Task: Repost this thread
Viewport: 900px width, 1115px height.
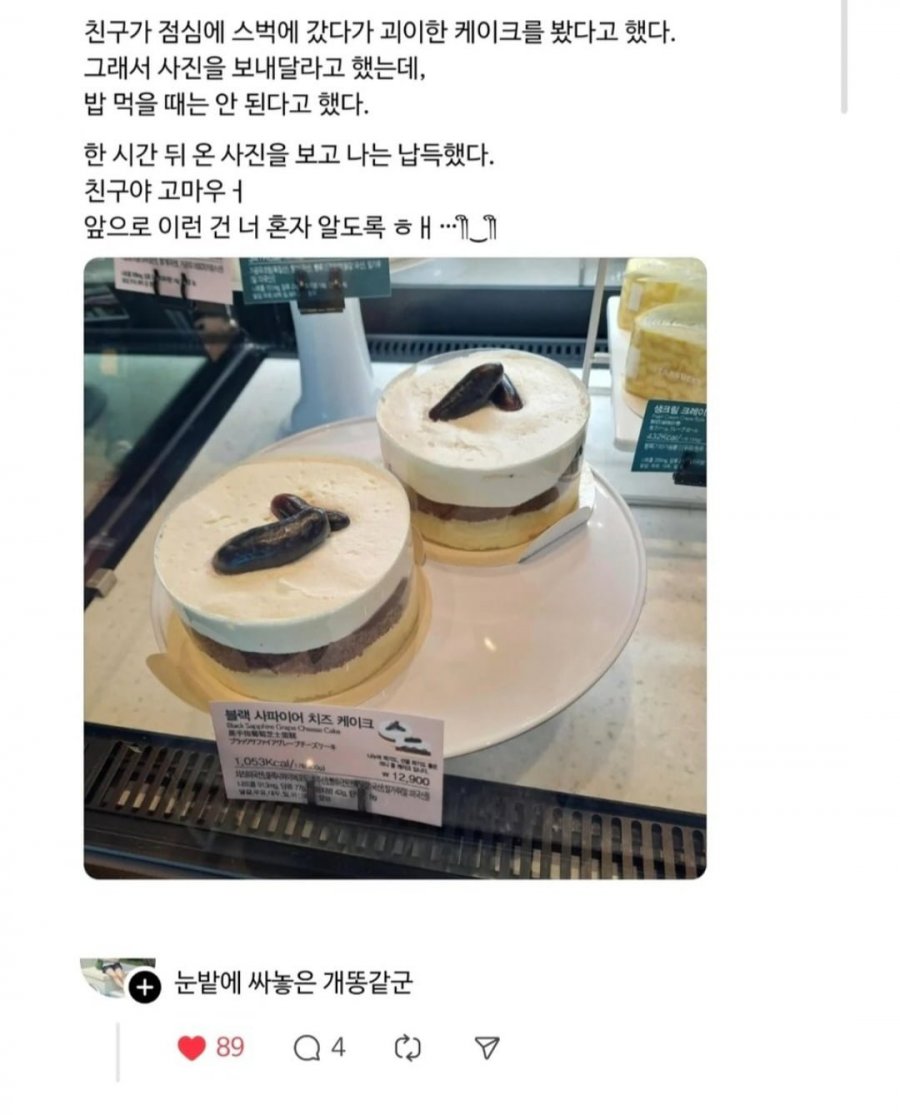Action: [407, 1047]
